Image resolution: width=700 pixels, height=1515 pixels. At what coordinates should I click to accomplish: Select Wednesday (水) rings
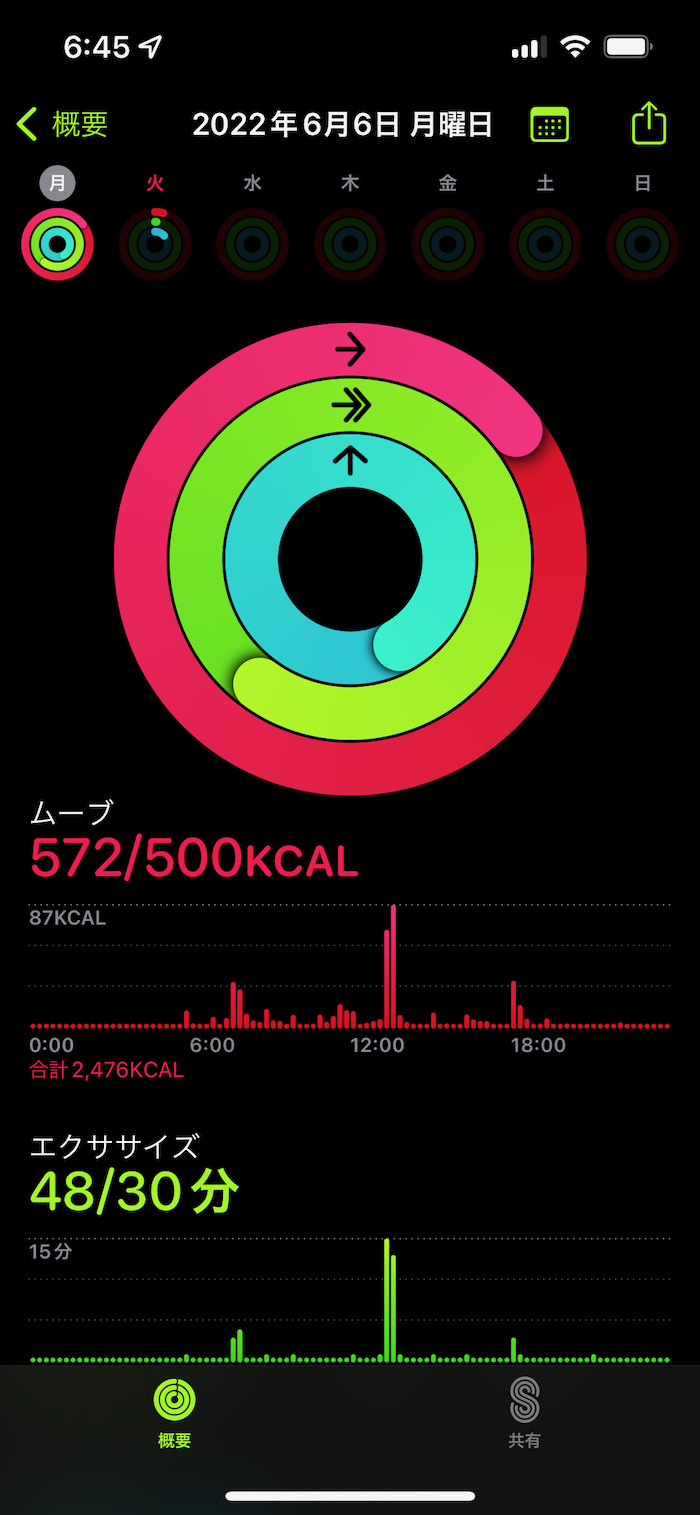tap(252, 243)
